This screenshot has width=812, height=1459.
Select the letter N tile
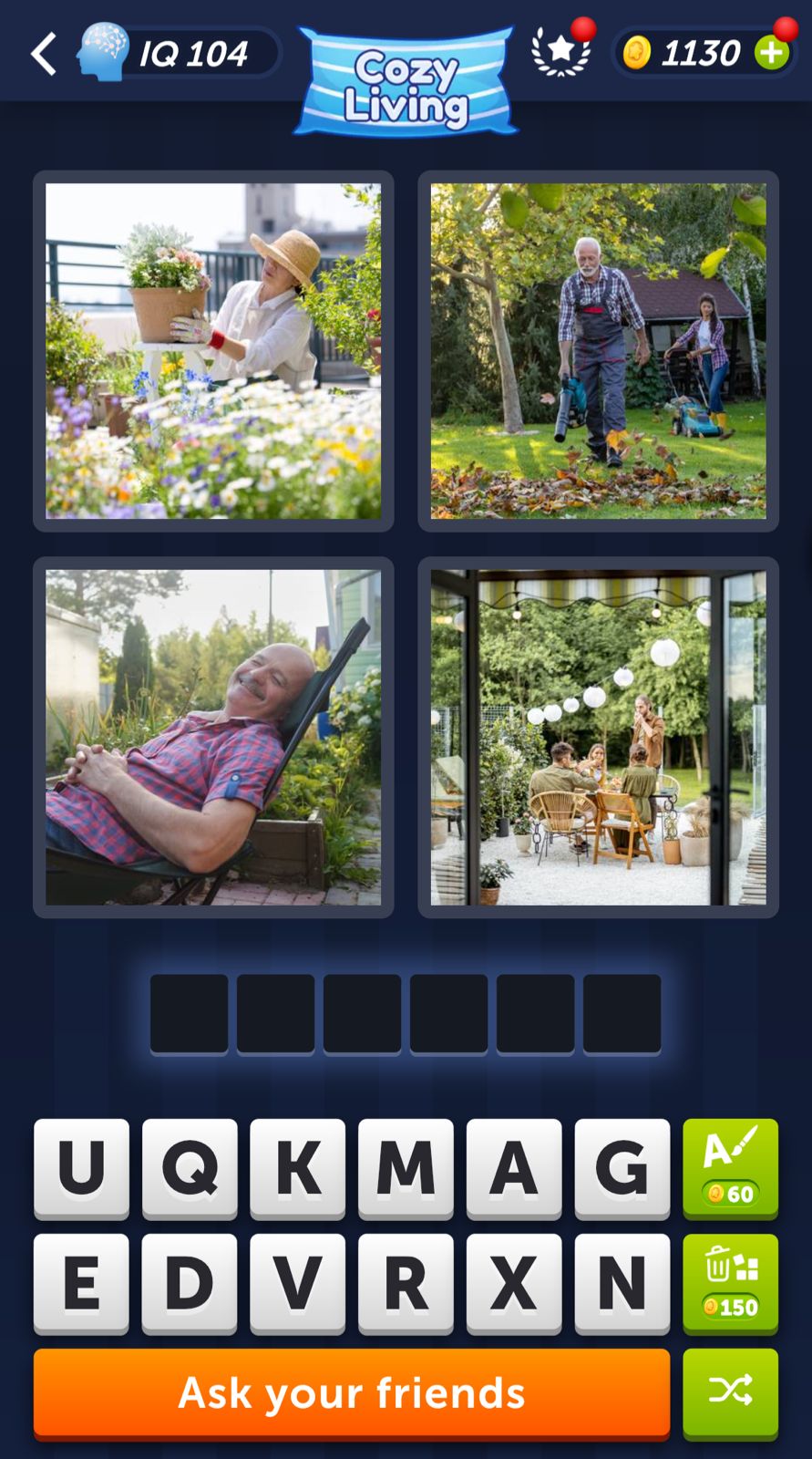point(622,1282)
